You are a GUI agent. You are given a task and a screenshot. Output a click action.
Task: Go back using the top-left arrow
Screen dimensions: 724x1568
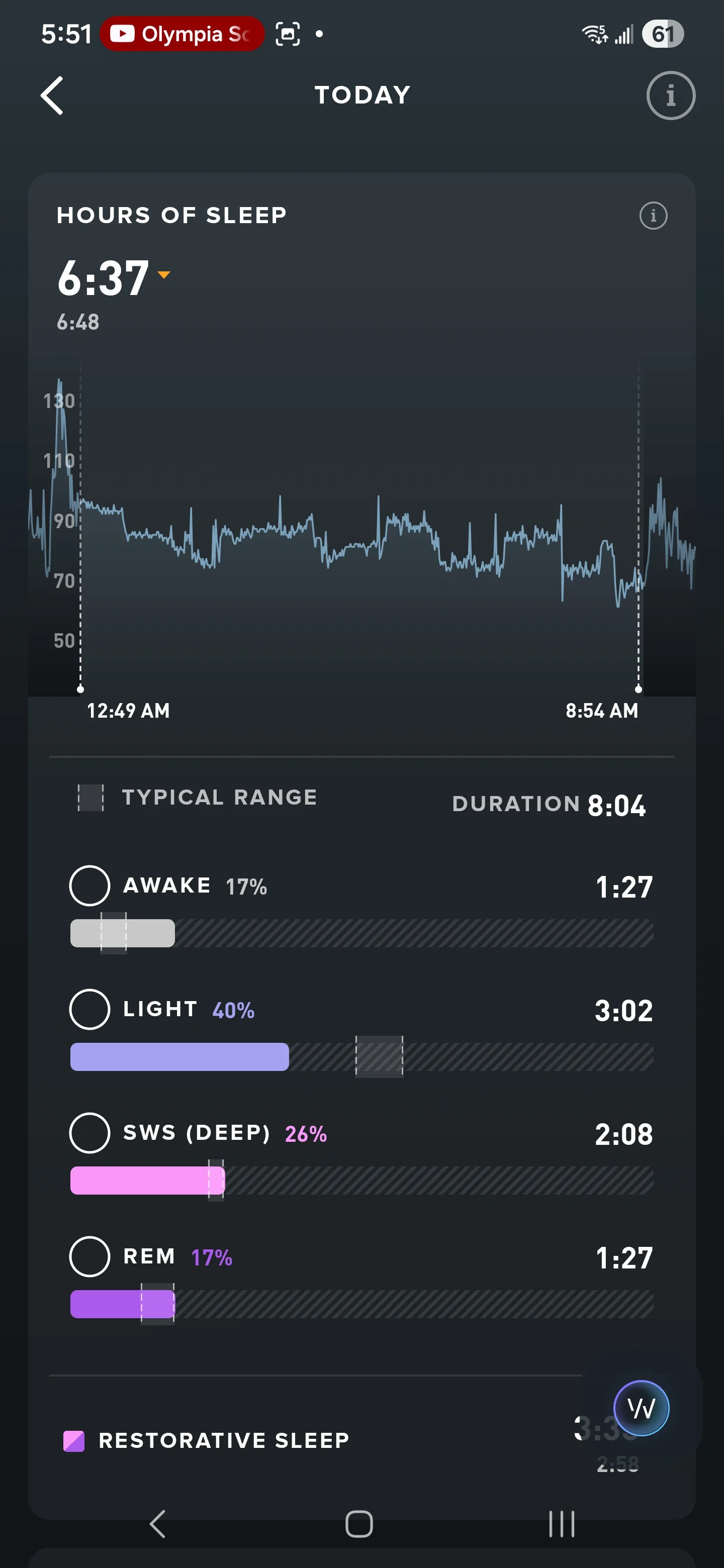pos(52,95)
